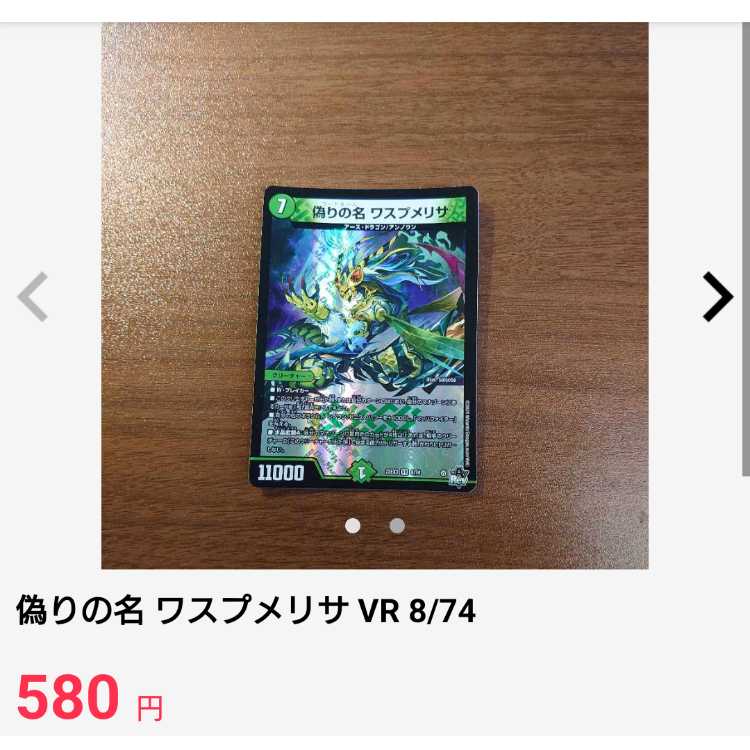Jump to the second image dot

point(397,525)
